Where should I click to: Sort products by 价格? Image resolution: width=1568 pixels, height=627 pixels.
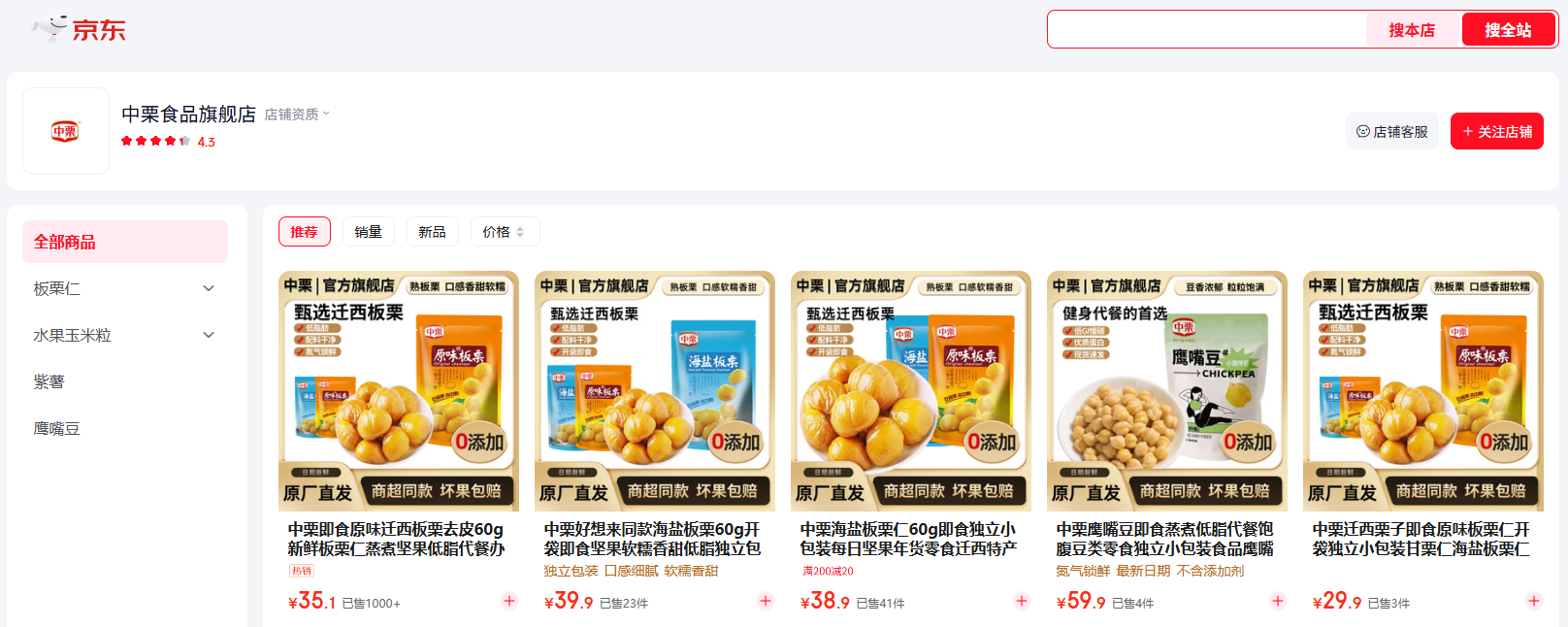point(504,232)
